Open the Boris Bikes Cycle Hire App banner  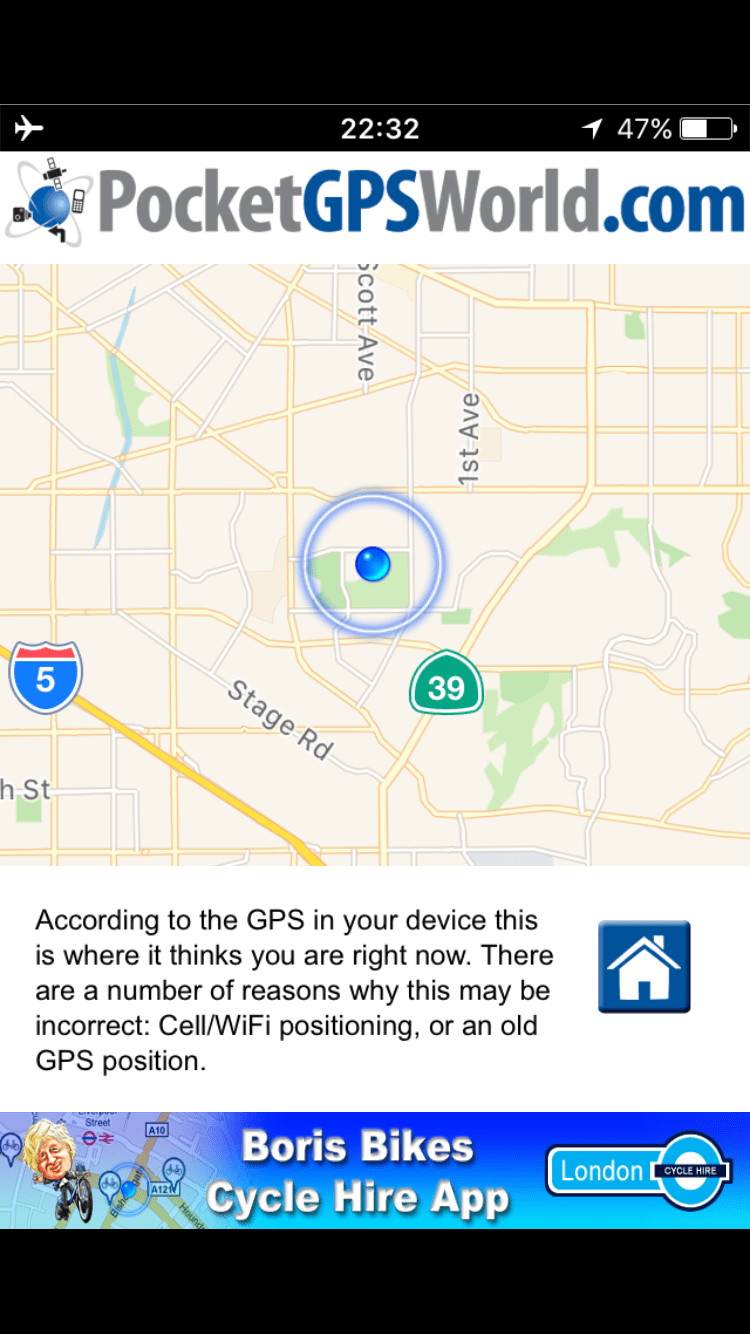(x=360, y=1170)
